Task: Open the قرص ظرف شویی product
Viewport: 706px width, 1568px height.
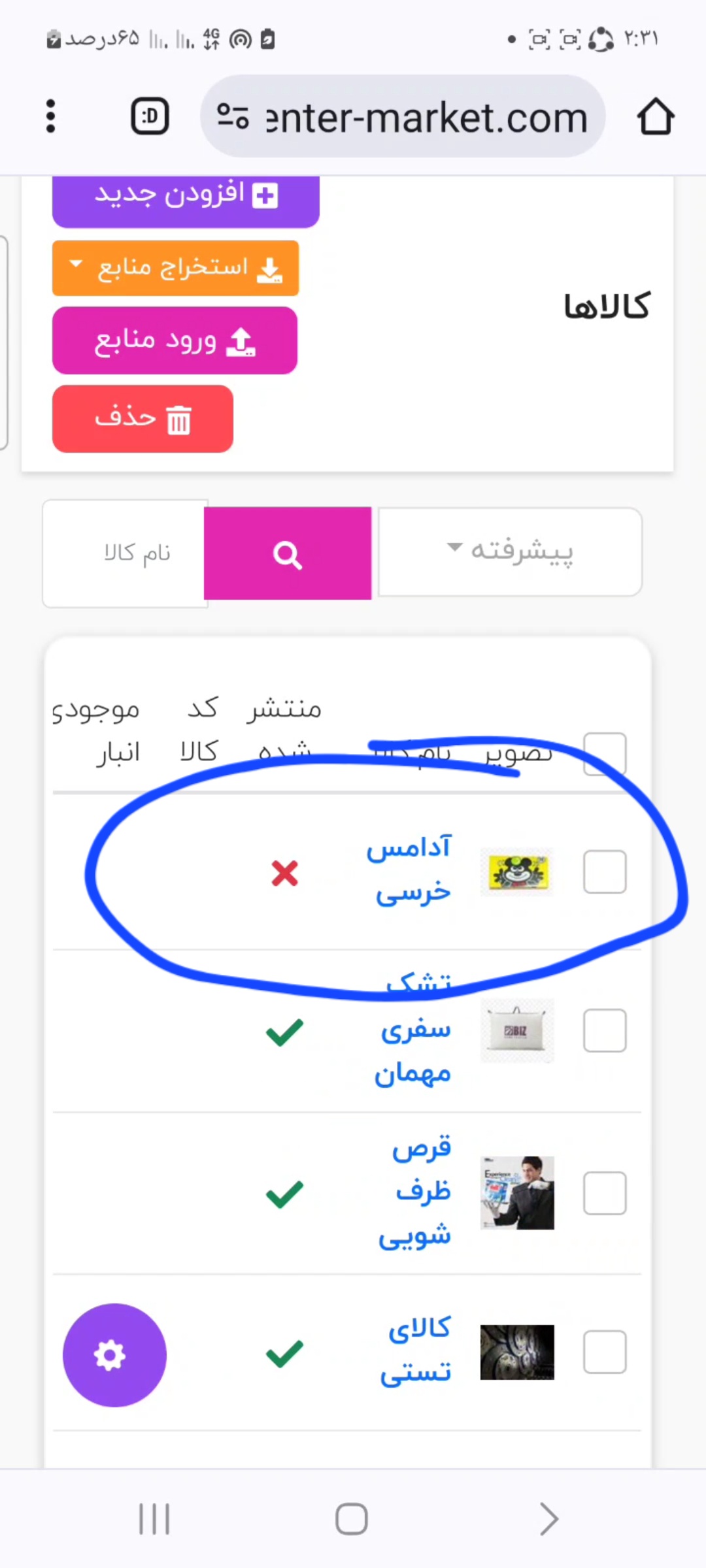Action: pyautogui.click(x=417, y=1192)
